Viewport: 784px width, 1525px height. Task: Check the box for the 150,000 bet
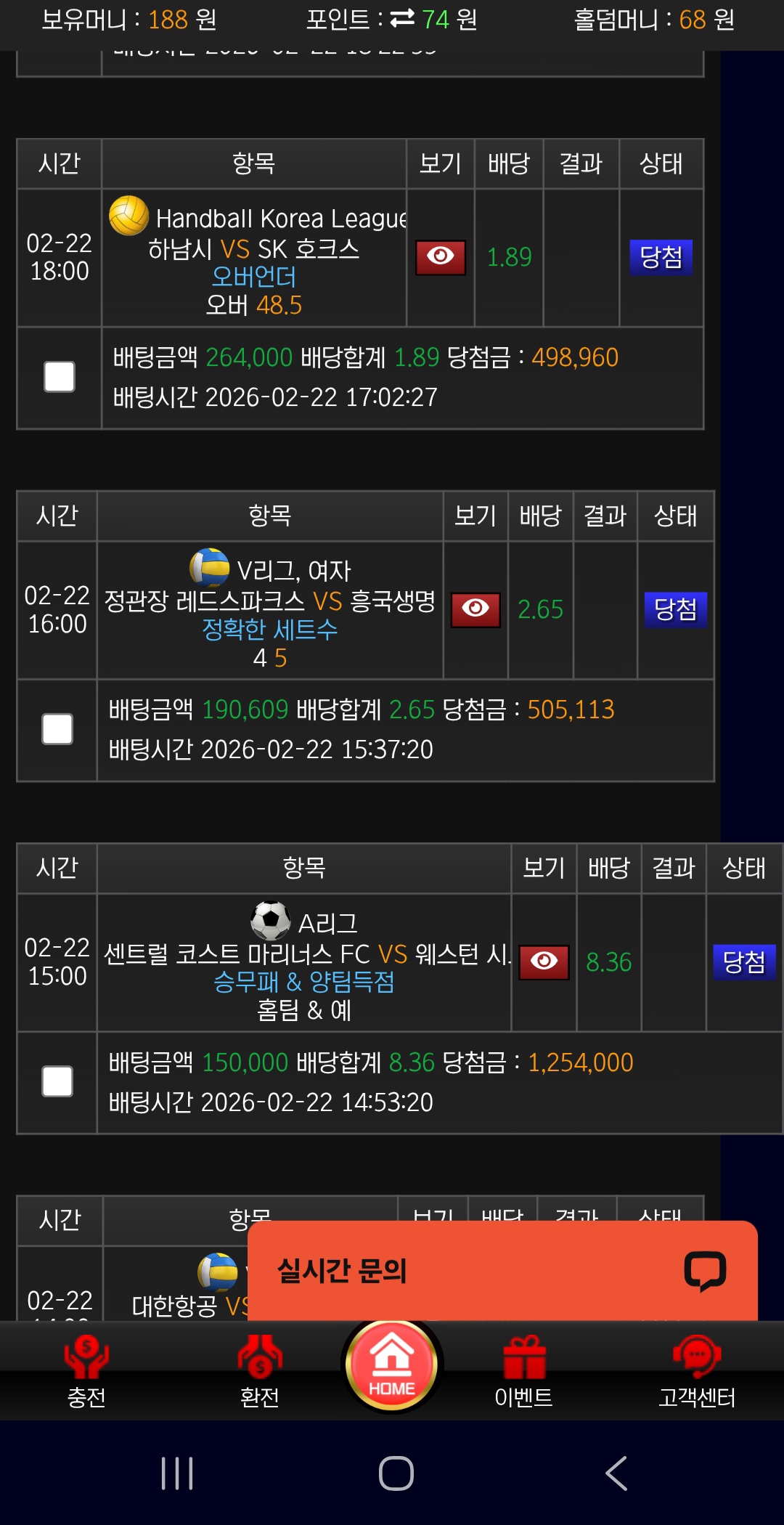pyautogui.click(x=57, y=1081)
